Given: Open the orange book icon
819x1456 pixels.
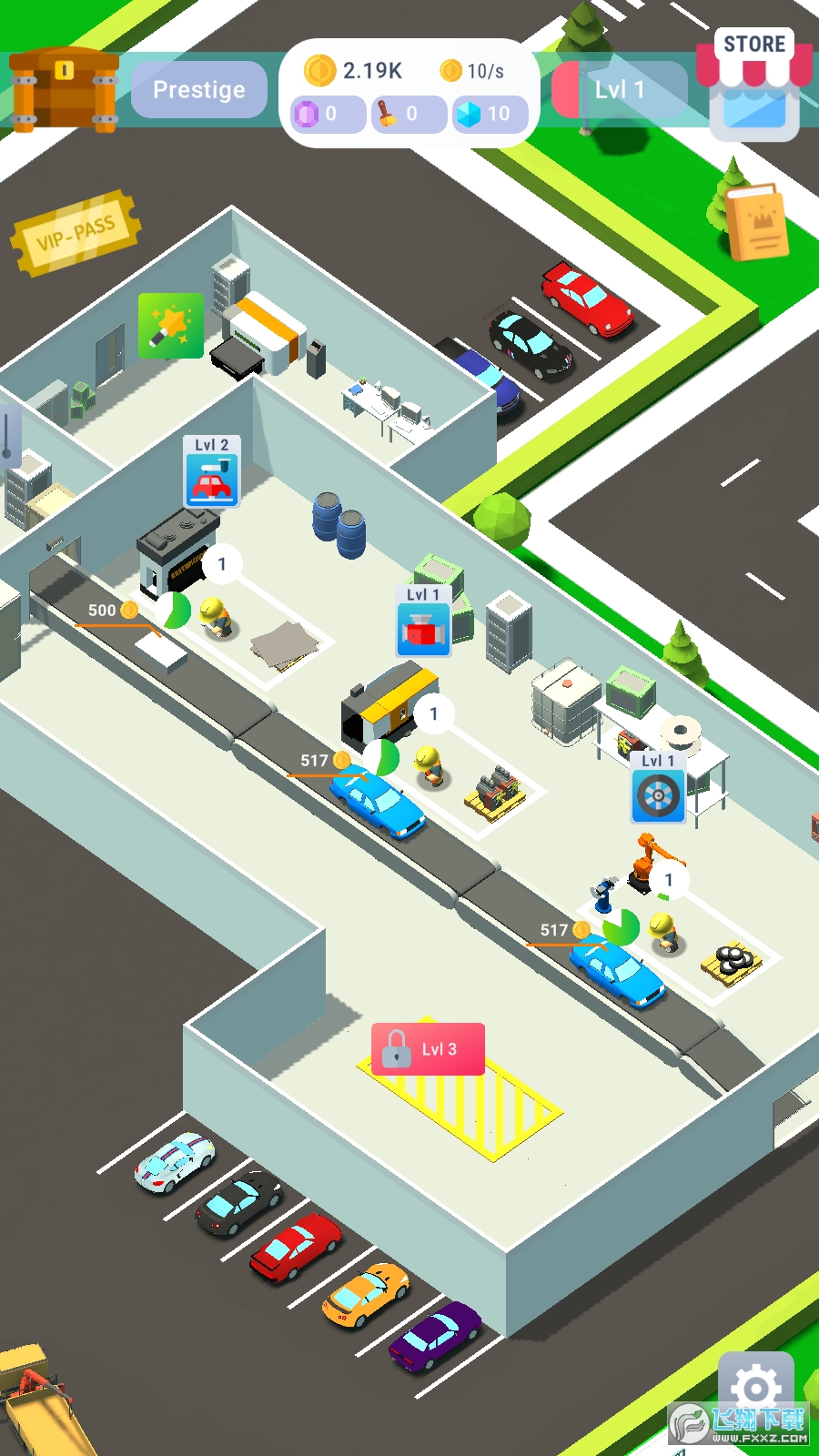Looking at the screenshot, I should tap(756, 222).
